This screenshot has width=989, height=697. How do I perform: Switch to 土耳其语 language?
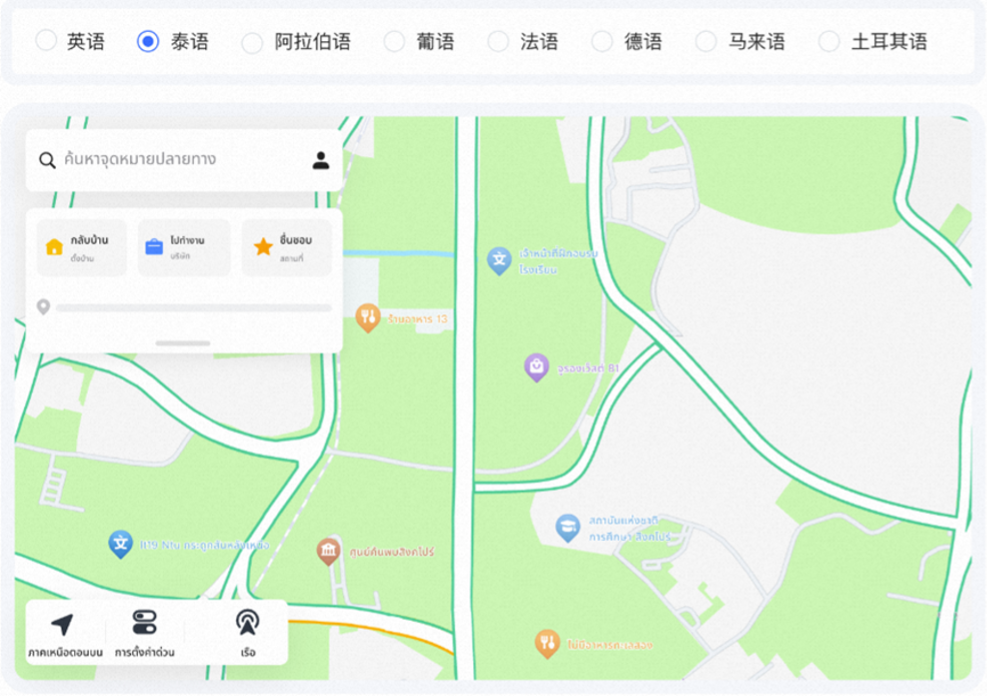[829, 41]
